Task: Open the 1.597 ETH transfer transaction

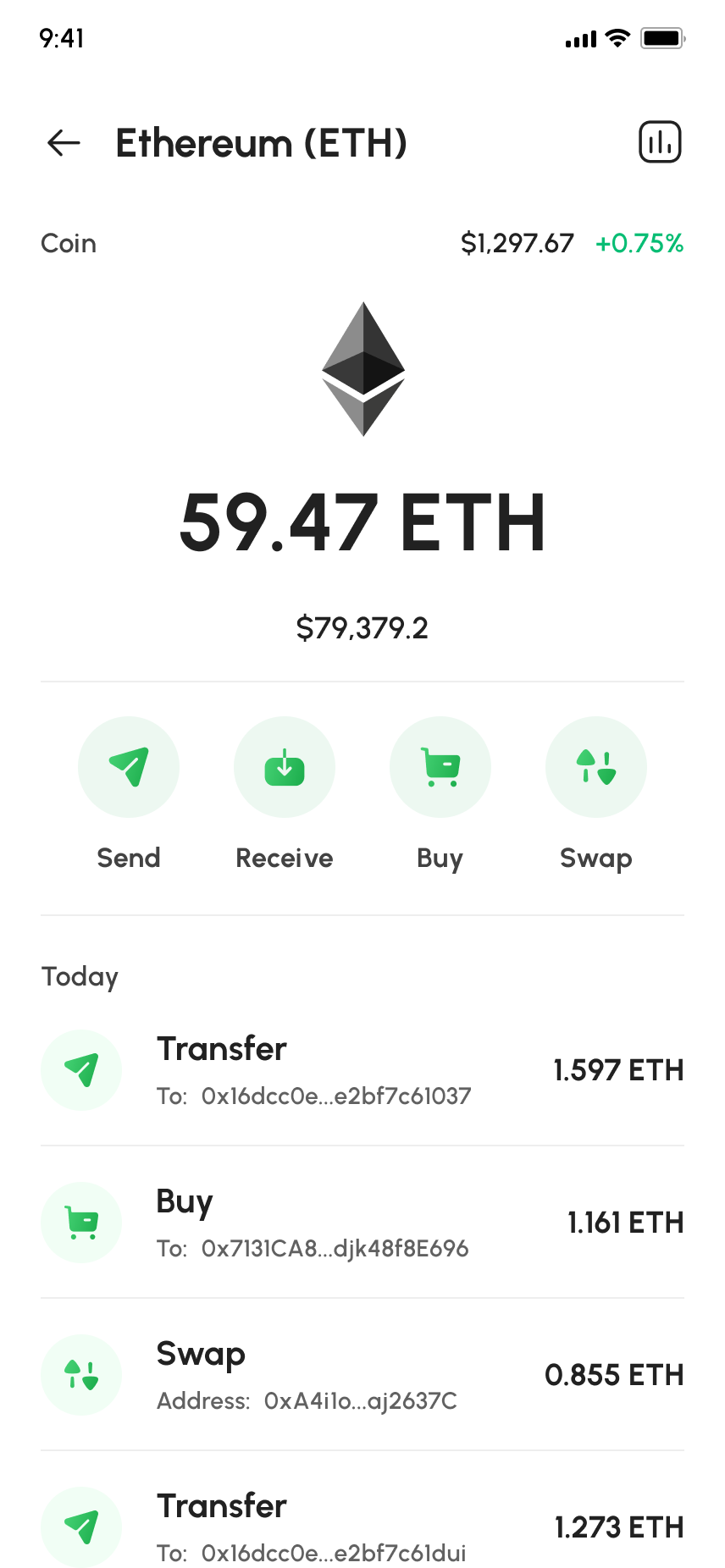Action: click(362, 1070)
